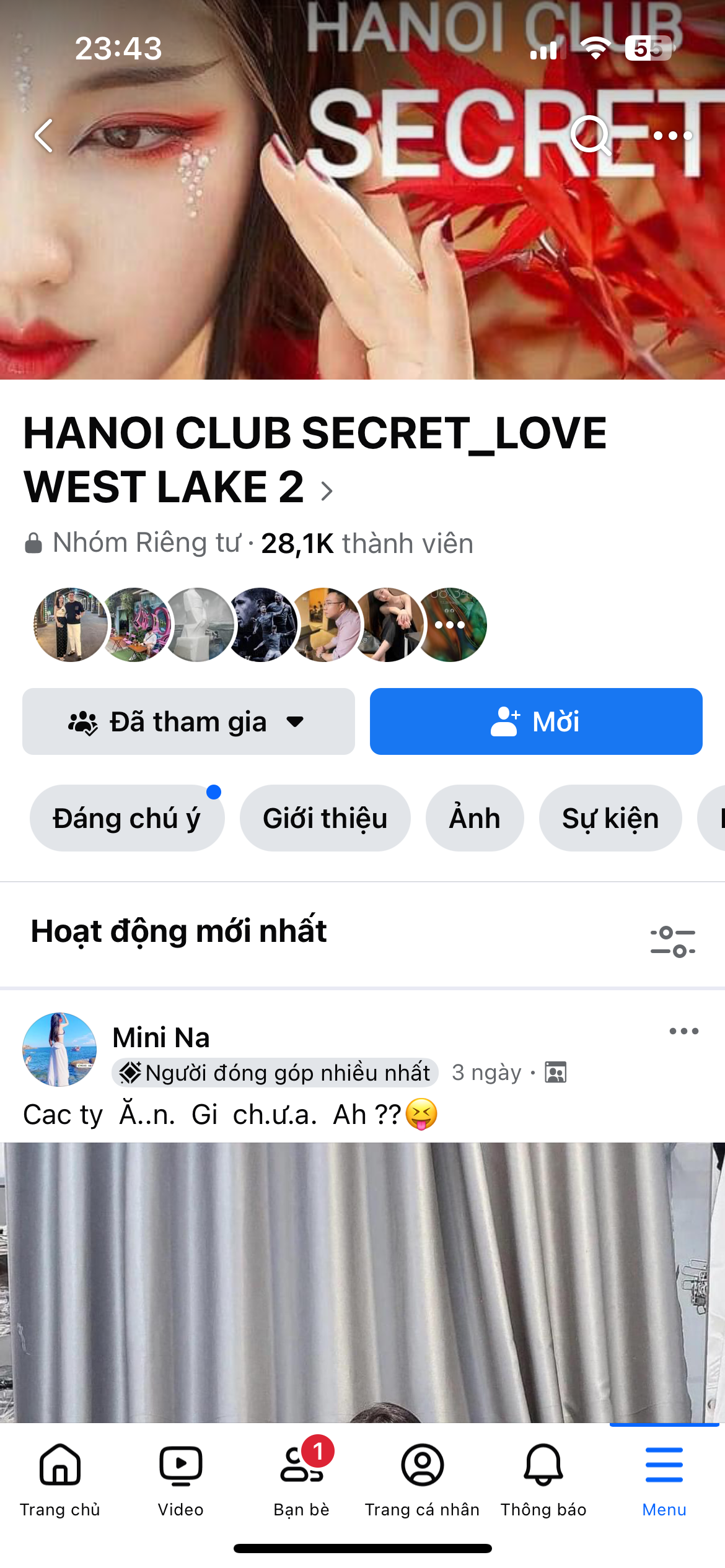Open Trang cá nhân profile tab

click(x=422, y=1479)
